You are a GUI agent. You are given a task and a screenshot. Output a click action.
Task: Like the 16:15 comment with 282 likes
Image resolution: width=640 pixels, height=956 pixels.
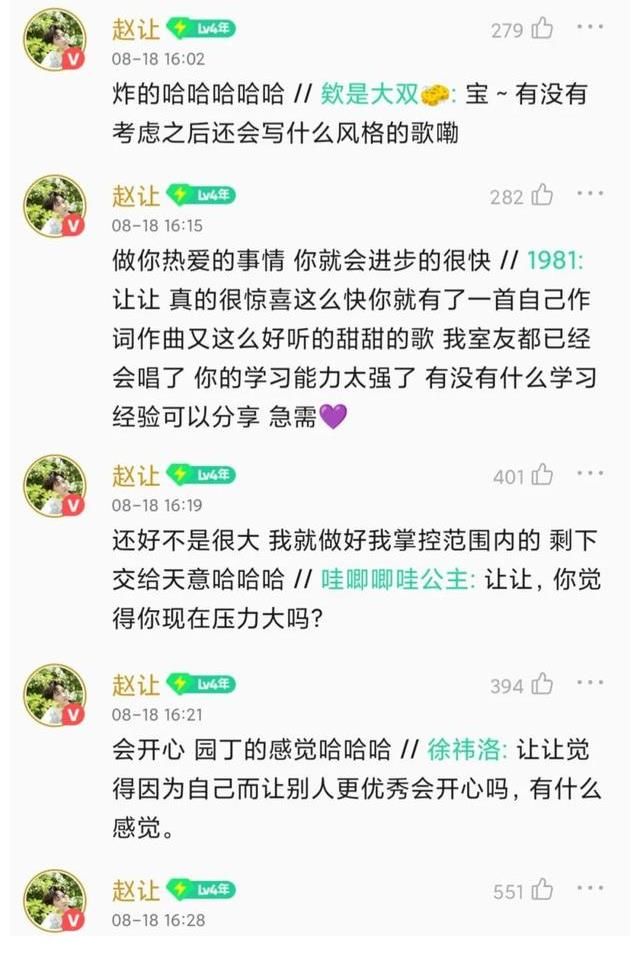543,195
